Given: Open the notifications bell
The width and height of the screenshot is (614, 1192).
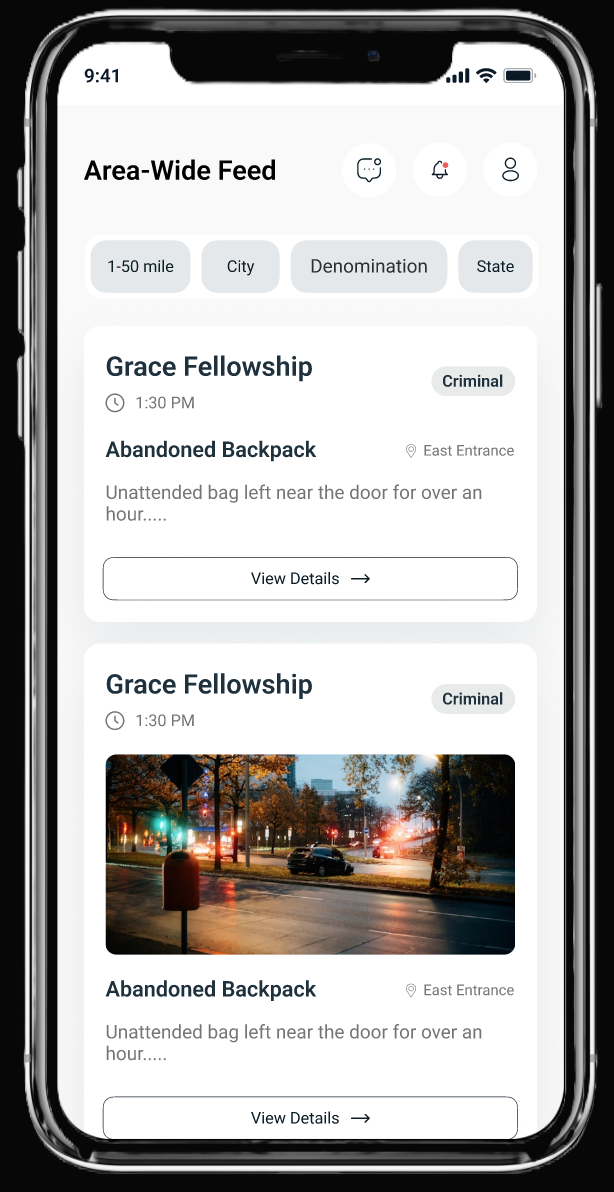Looking at the screenshot, I should pos(440,170).
